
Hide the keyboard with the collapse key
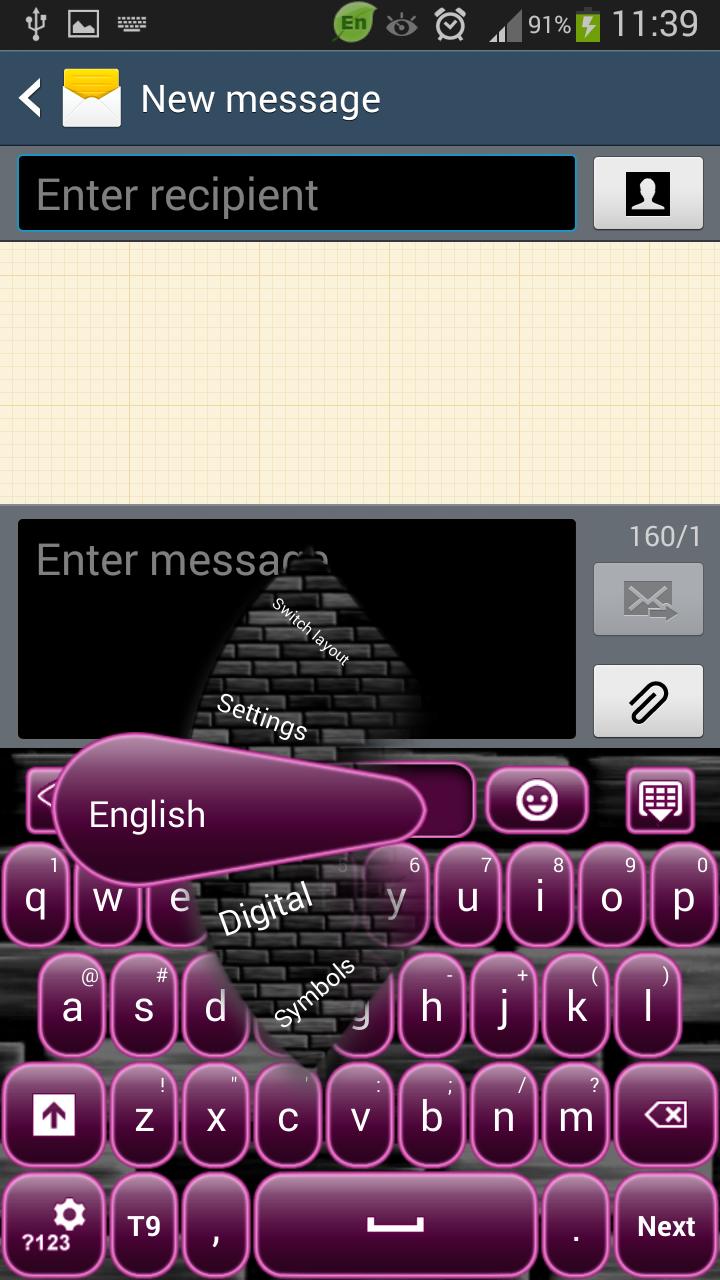[x=660, y=801]
